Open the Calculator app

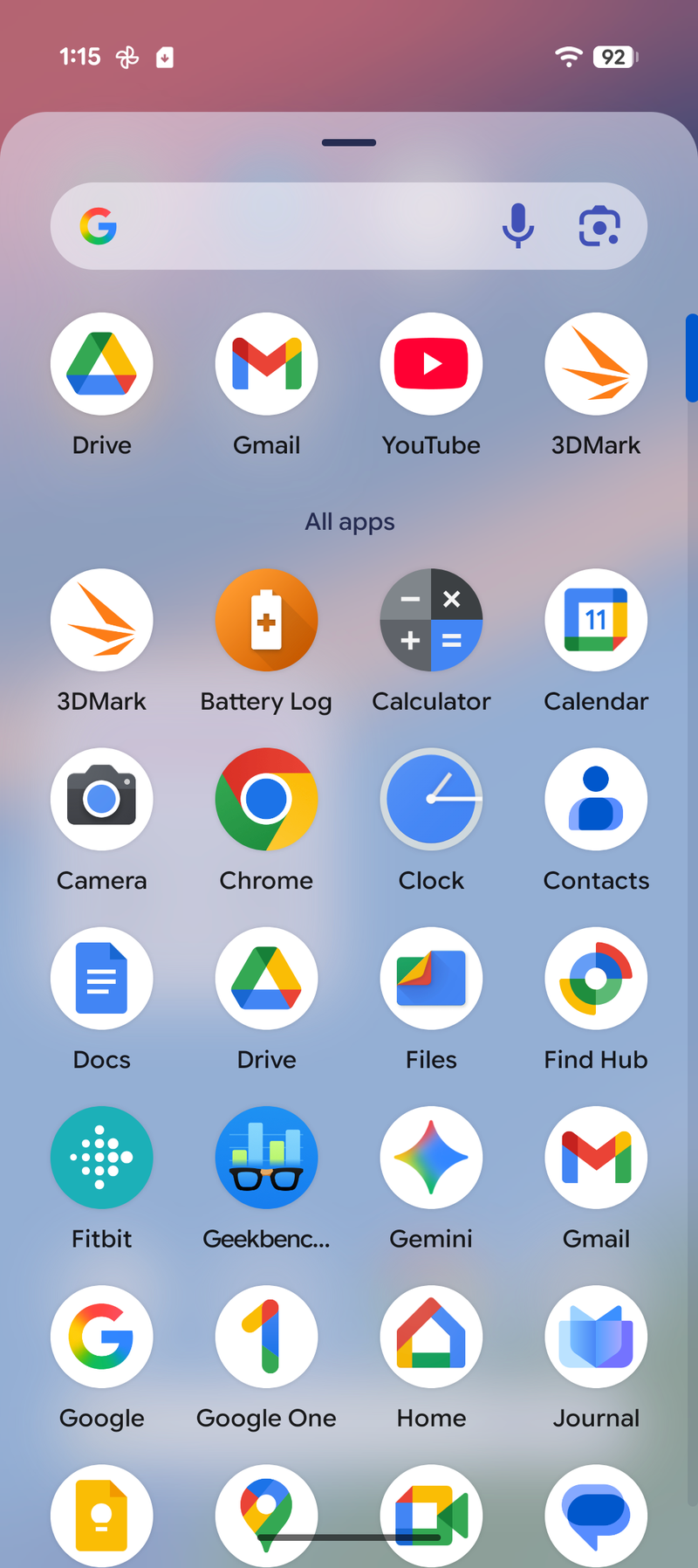(x=431, y=621)
